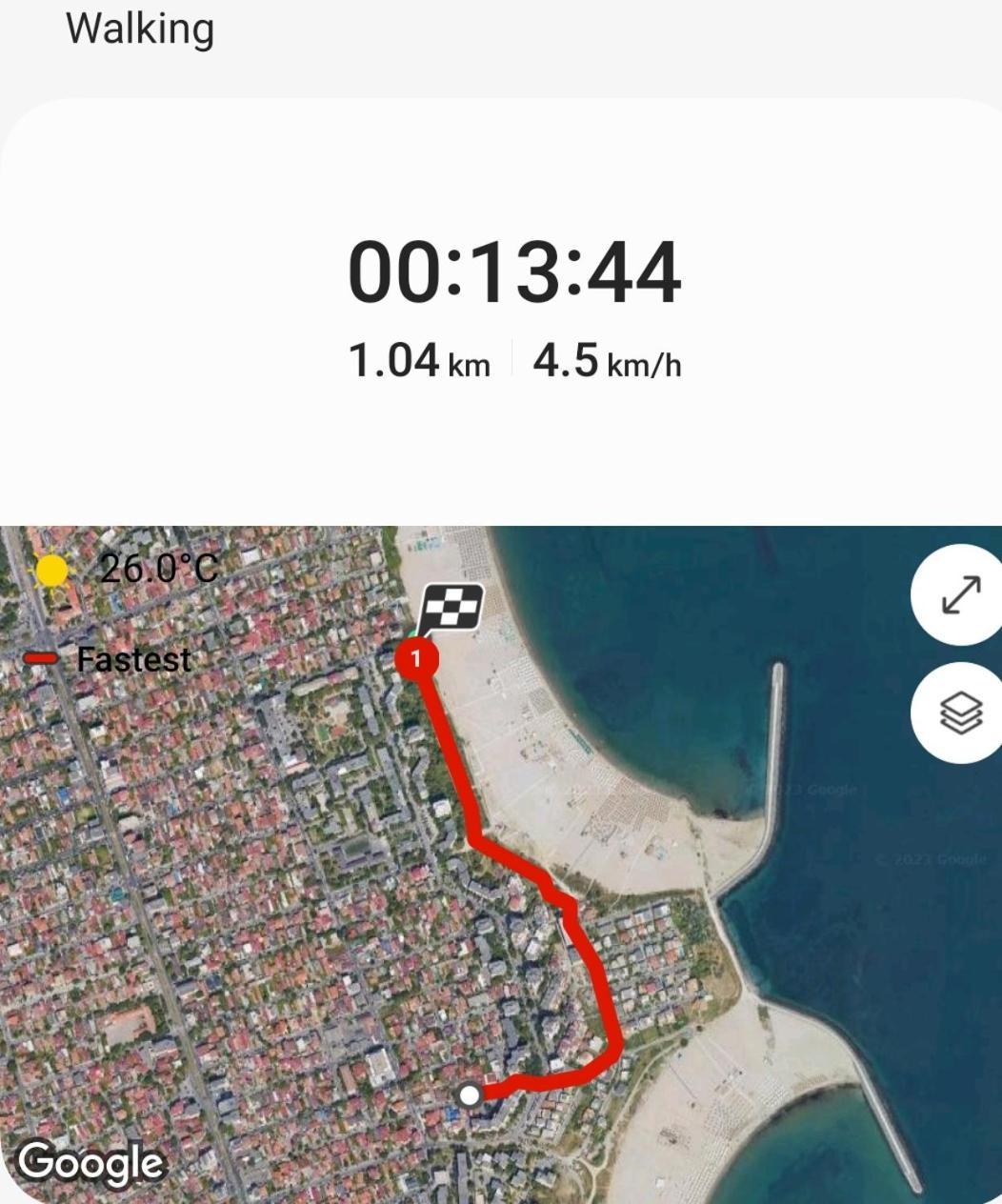
Task: Expand the map to full screen
Action: click(960, 594)
